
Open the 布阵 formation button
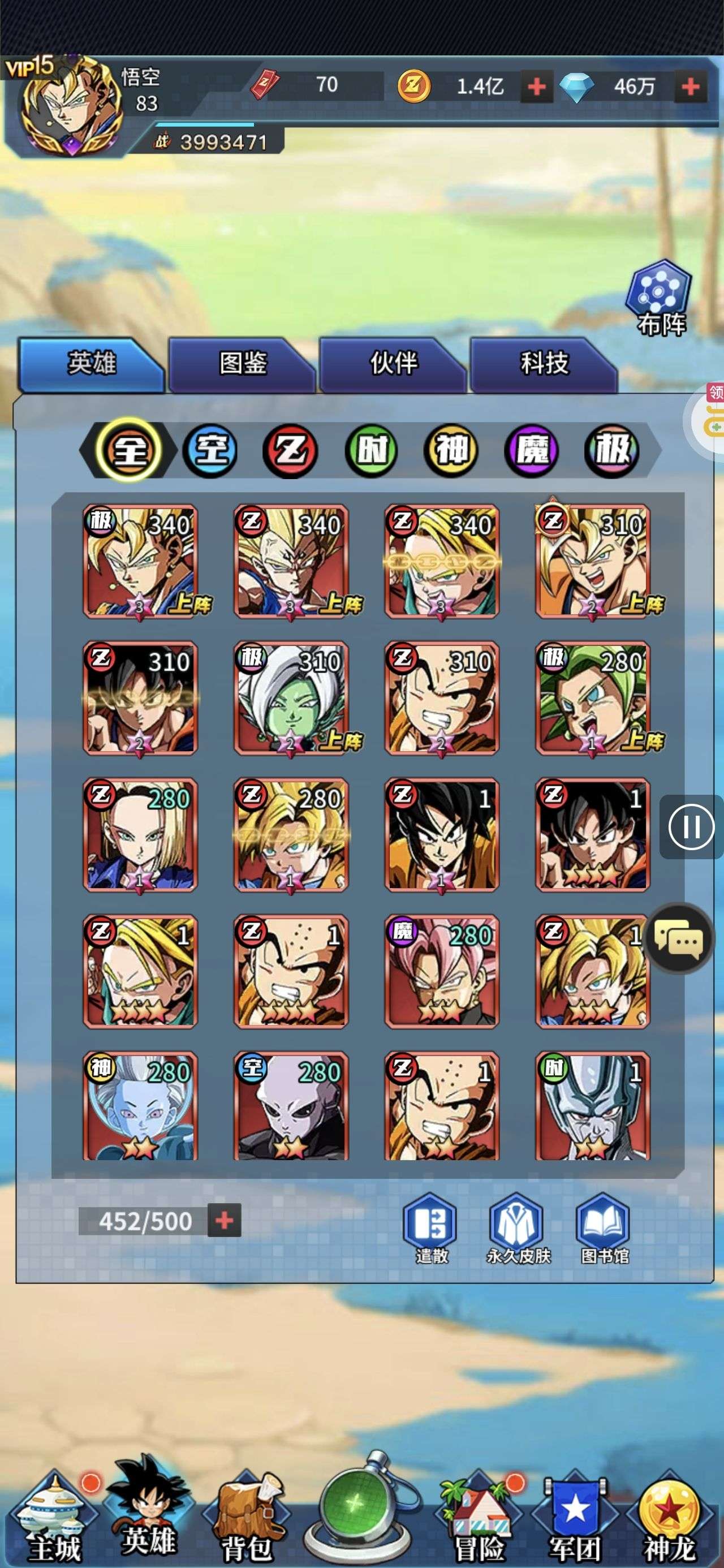point(660,298)
